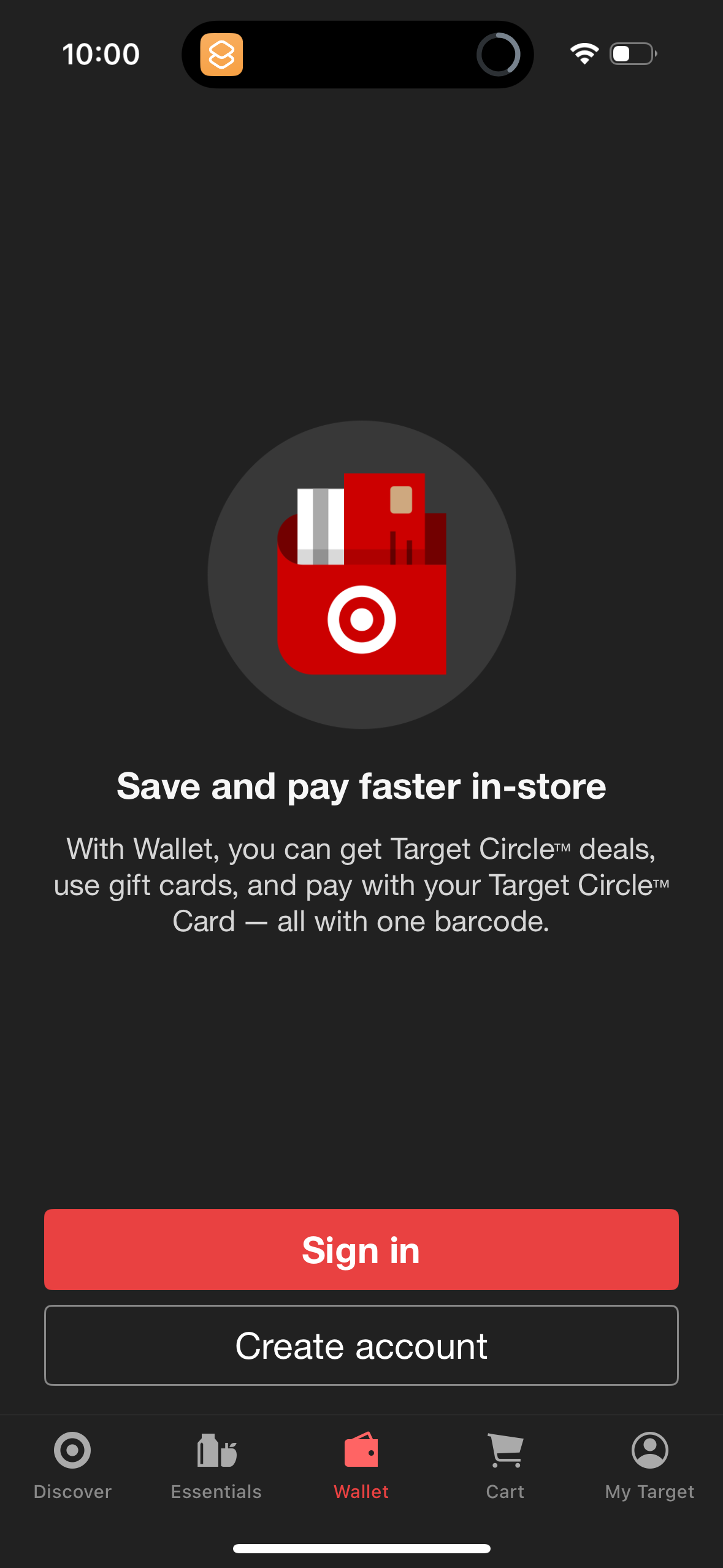Image resolution: width=723 pixels, height=1568 pixels.
Task: Tap the clock showing 10:00
Action: 101,54
